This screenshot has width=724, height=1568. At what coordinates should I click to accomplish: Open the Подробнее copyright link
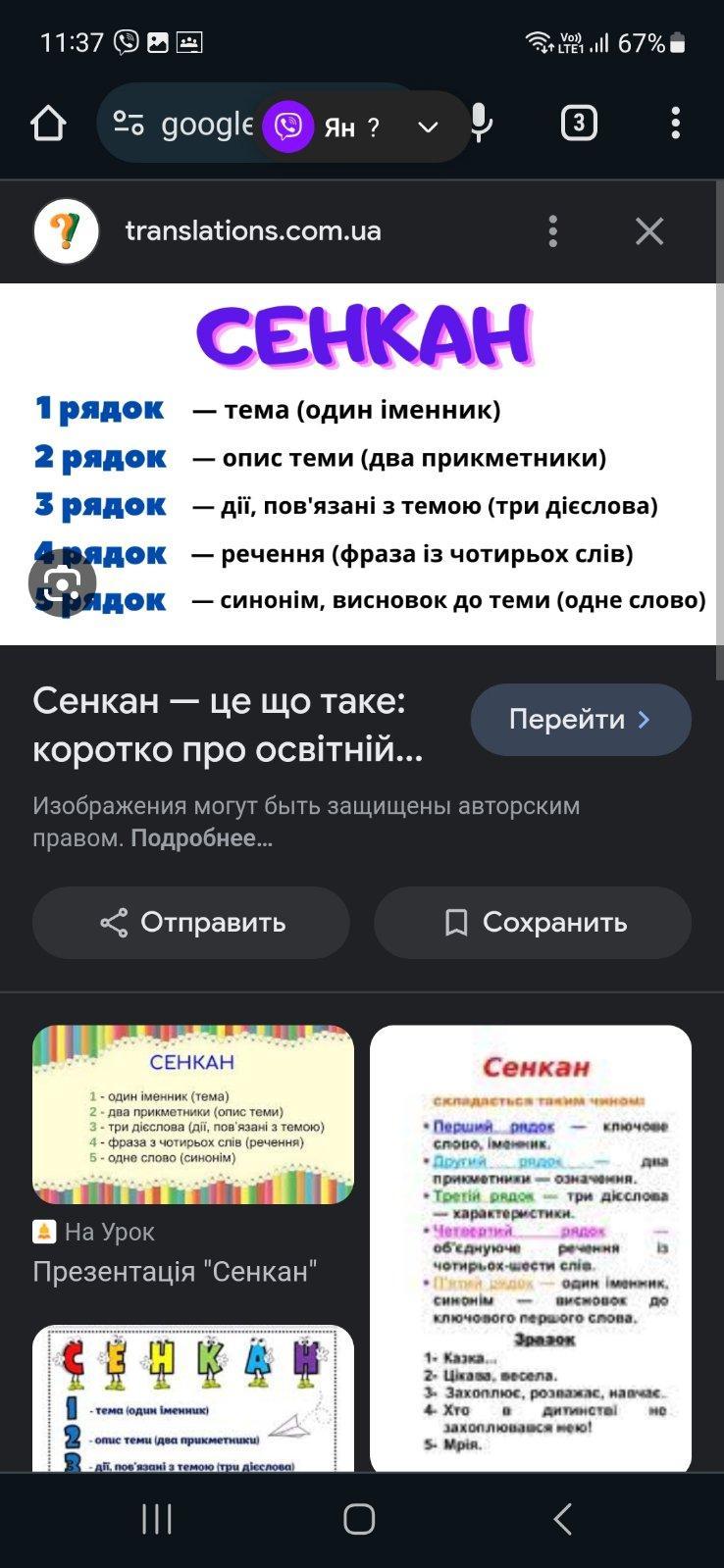[x=201, y=838]
